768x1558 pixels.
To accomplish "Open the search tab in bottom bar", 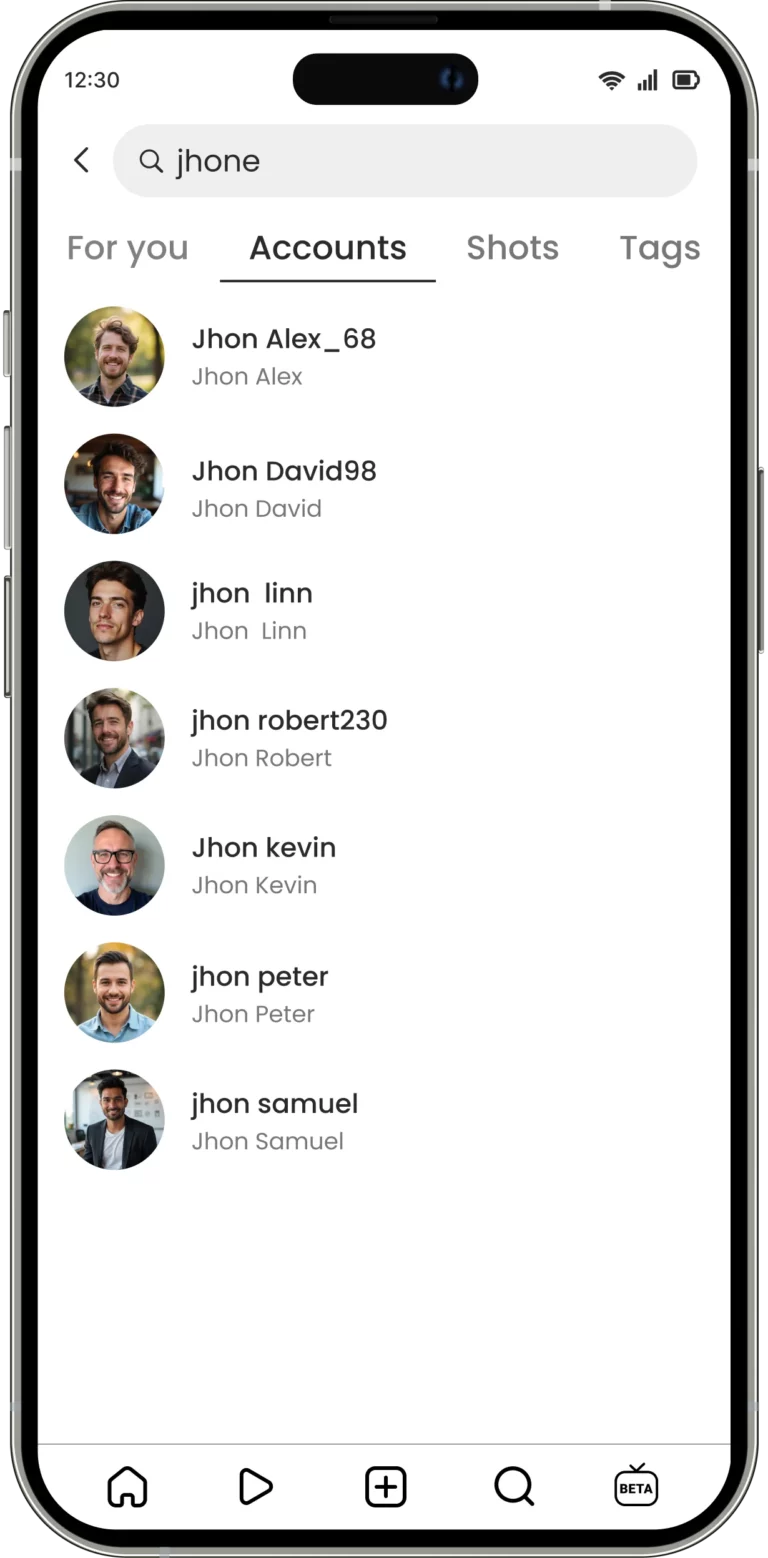I will click(514, 1487).
